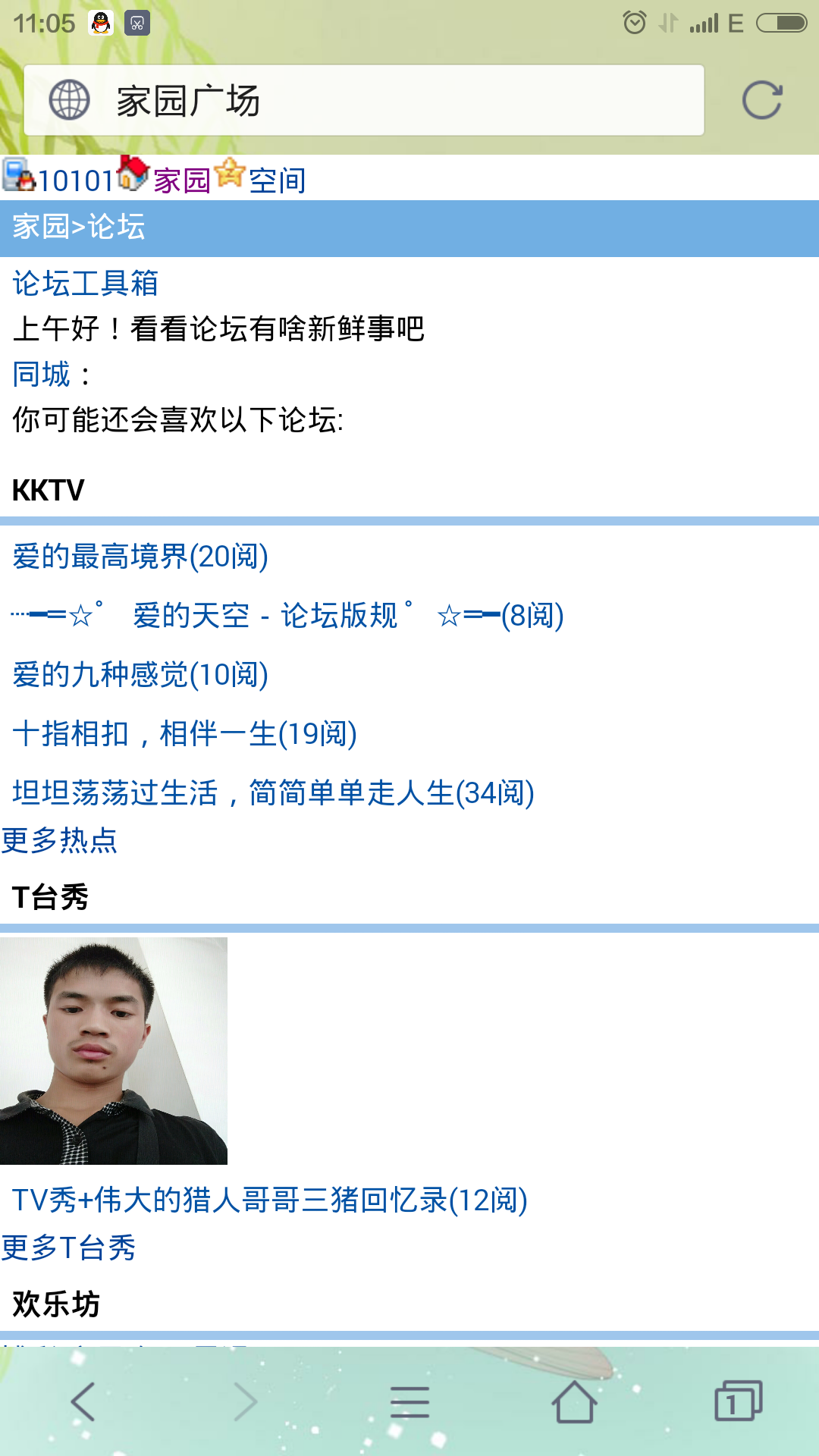Open the 同城 link
This screenshot has height=1456, width=819.
pyautogui.click(x=42, y=375)
